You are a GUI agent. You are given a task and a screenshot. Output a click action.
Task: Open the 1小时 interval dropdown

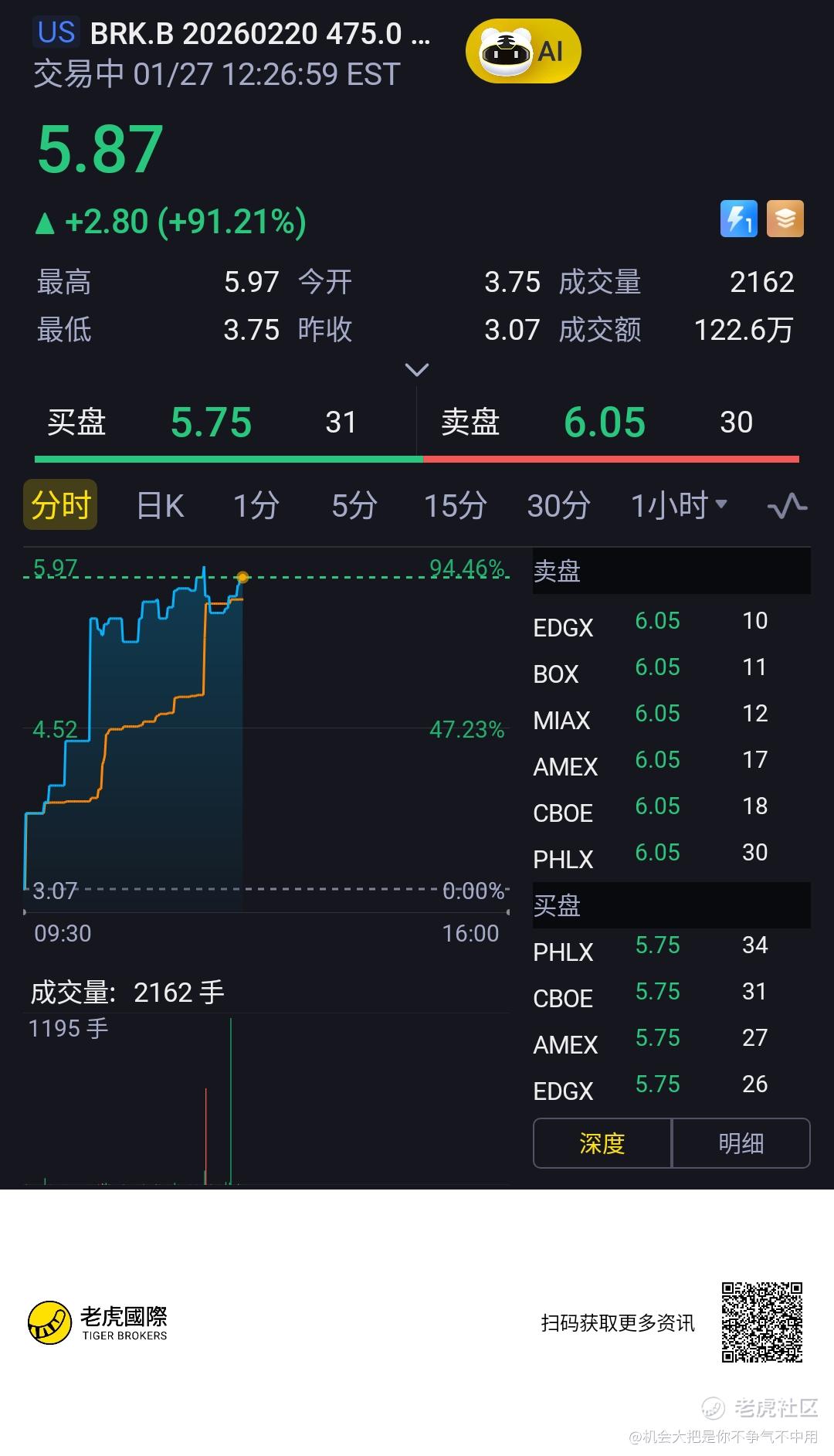point(678,505)
